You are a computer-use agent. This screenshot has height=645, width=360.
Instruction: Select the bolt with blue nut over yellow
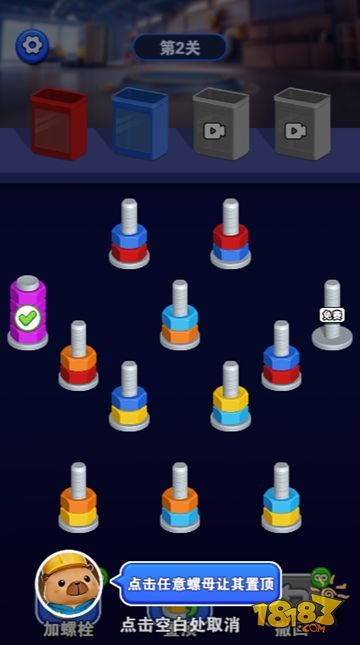click(x=129, y=397)
